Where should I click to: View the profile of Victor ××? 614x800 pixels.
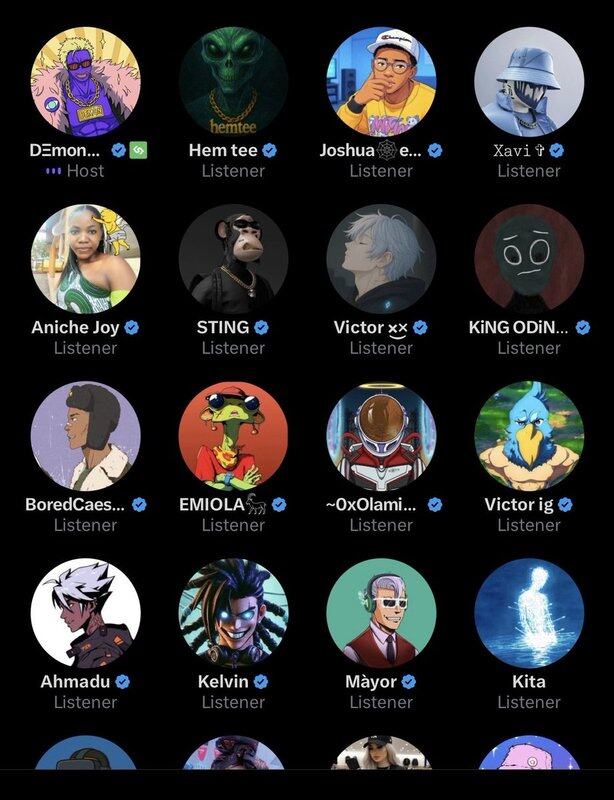click(381, 258)
